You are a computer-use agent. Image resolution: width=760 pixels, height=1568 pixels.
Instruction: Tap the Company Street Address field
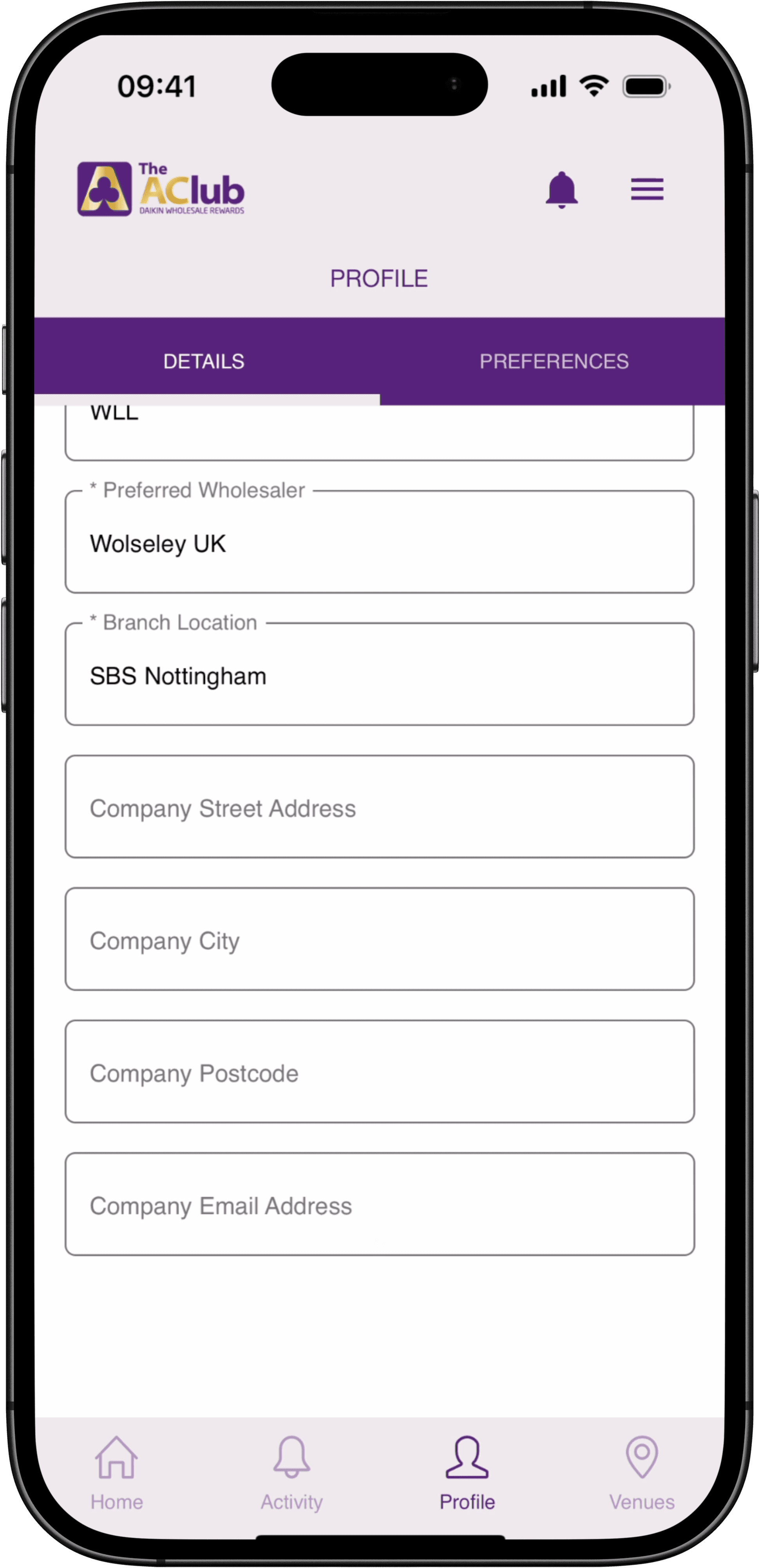[379, 808]
